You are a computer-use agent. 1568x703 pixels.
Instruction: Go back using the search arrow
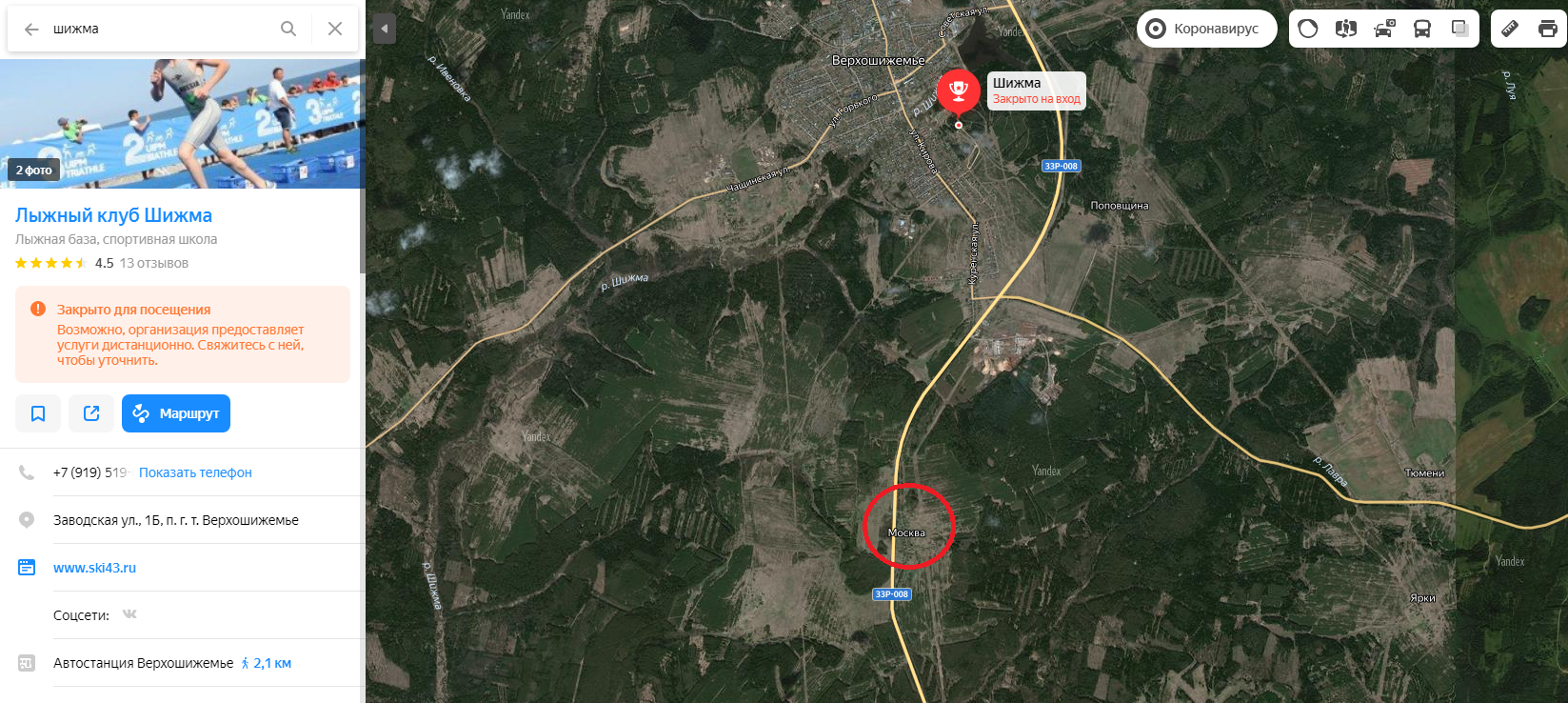(x=31, y=30)
